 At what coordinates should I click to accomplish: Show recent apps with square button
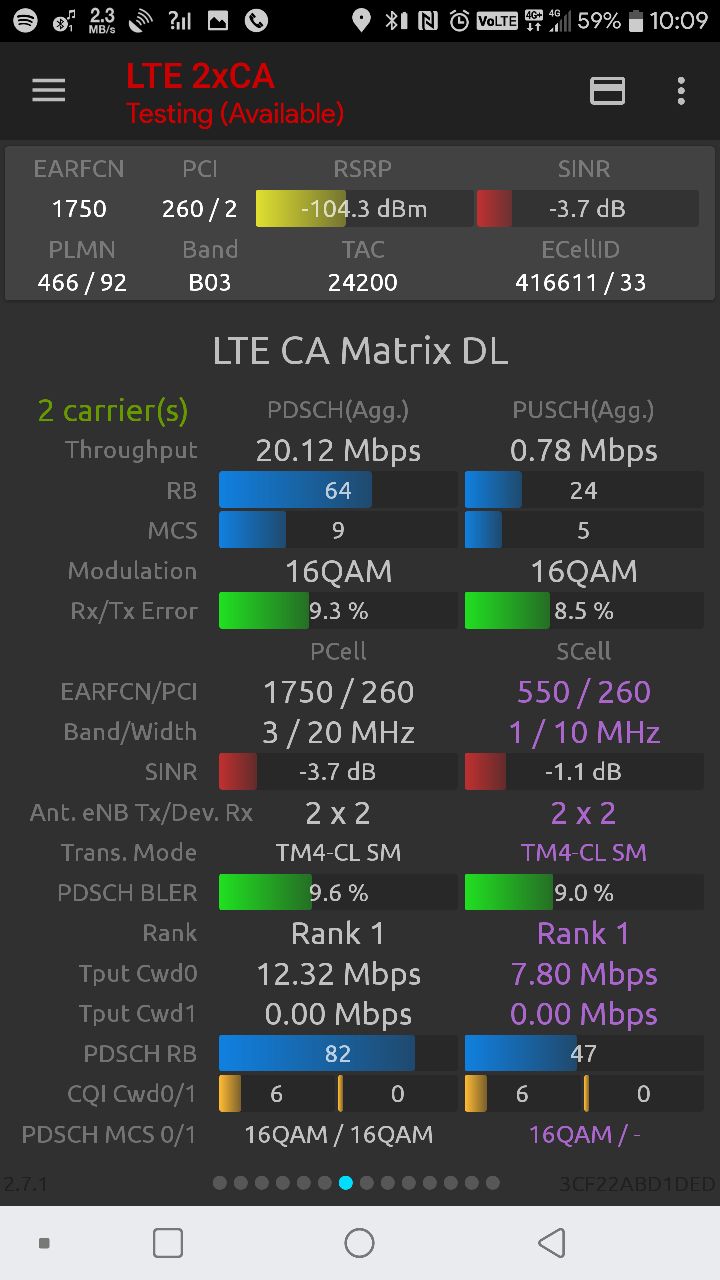[x=168, y=1243]
